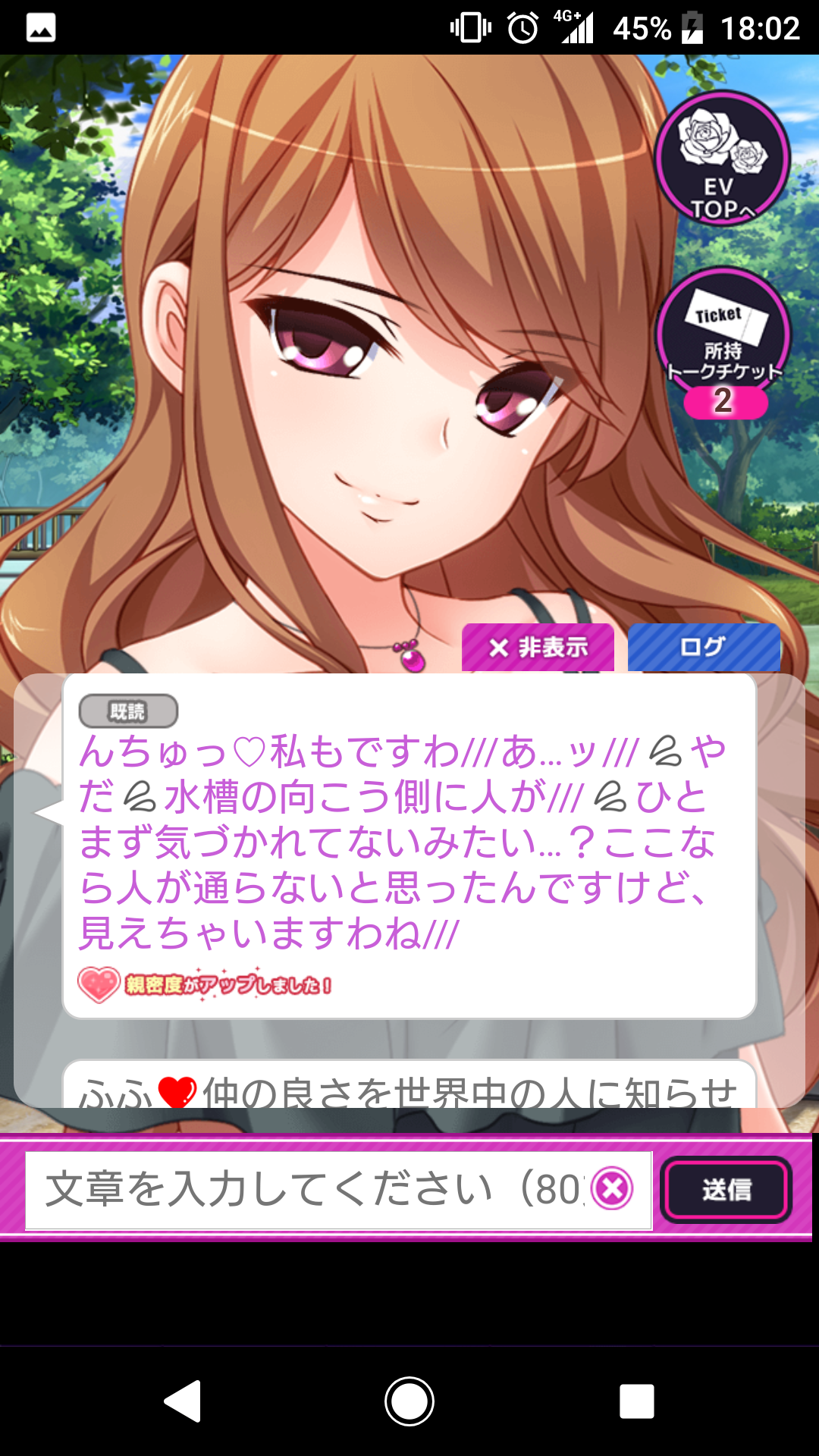819x1456 pixels.
Task: Go back using the system back button
Action: (x=183, y=1401)
